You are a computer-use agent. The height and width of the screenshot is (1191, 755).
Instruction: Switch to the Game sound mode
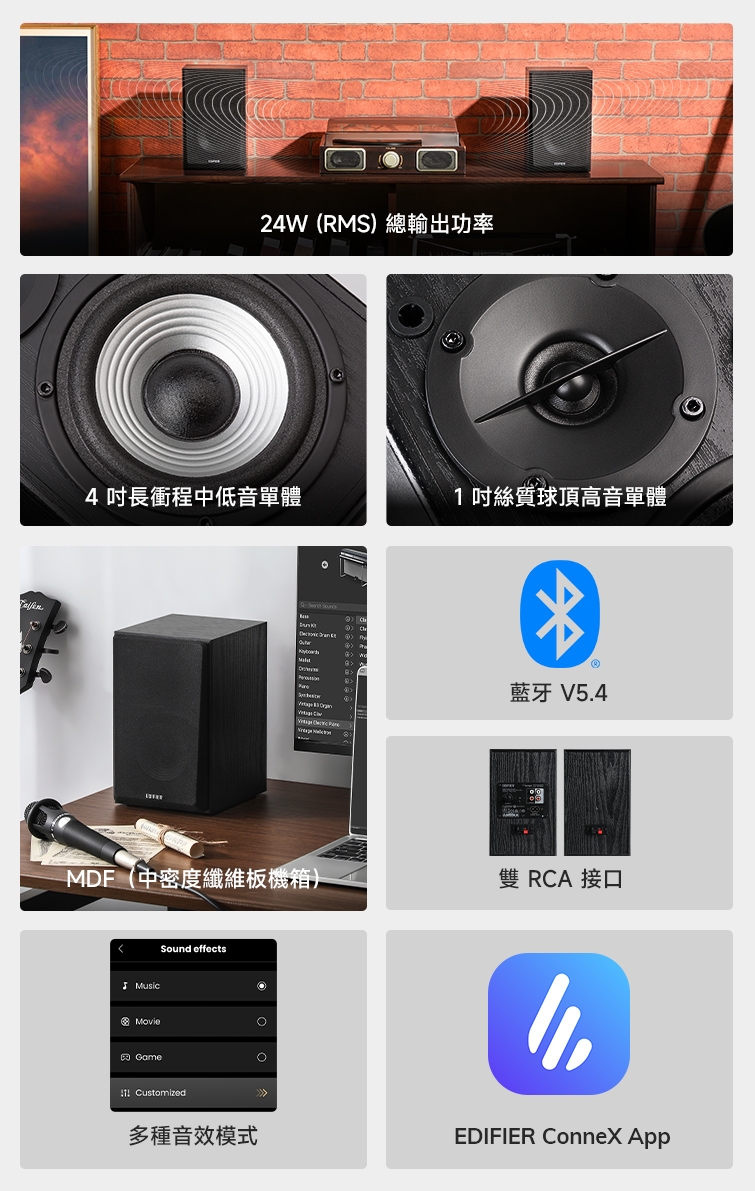tap(262, 1056)
